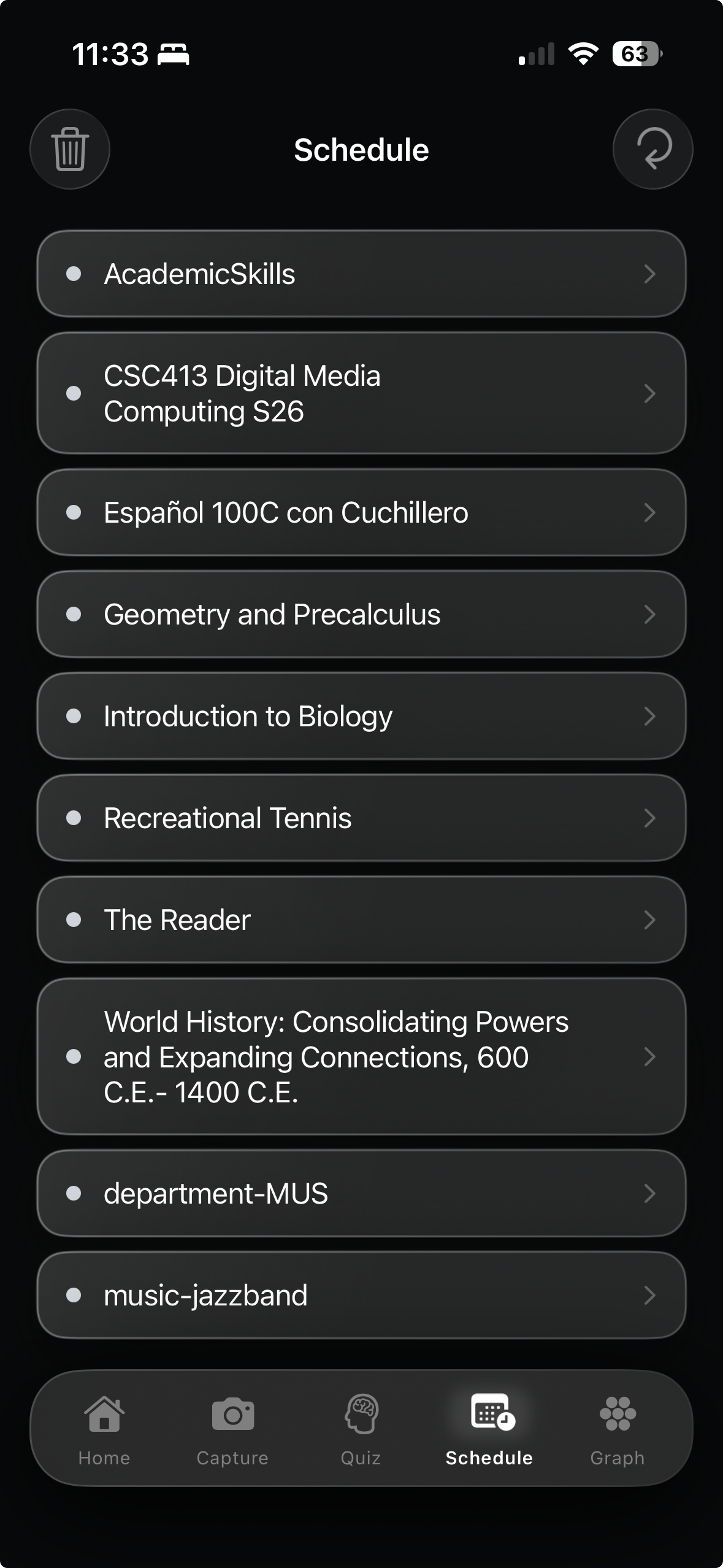Open Geometry and Precalculus
The image size is (723, 1568).
pyautogui.click(x=361, y=614)
